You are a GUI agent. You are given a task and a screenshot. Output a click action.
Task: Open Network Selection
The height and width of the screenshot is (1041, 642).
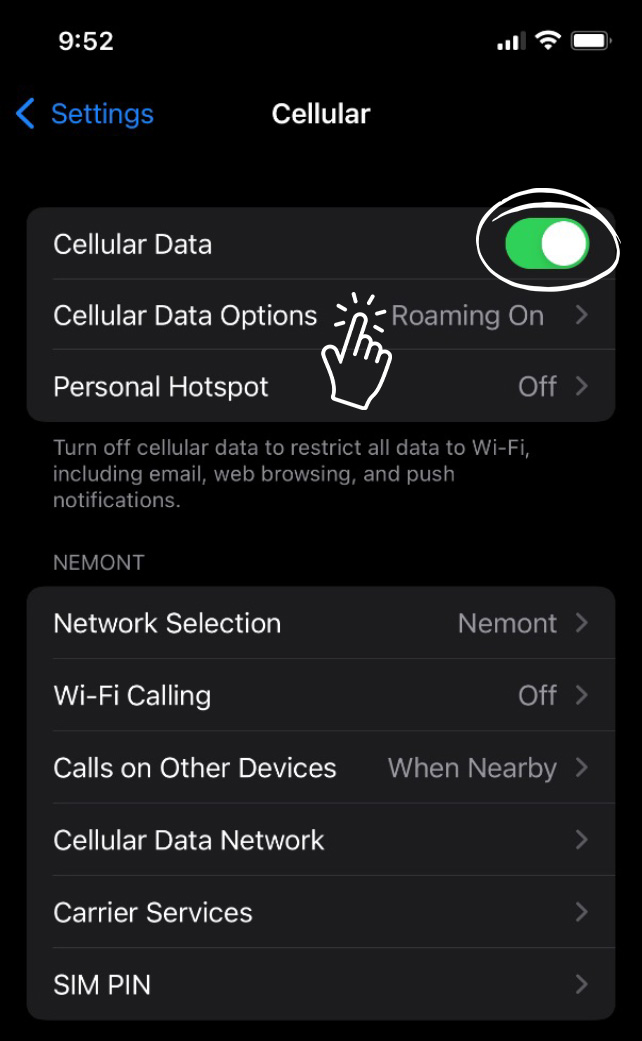[x=321, y=623]
